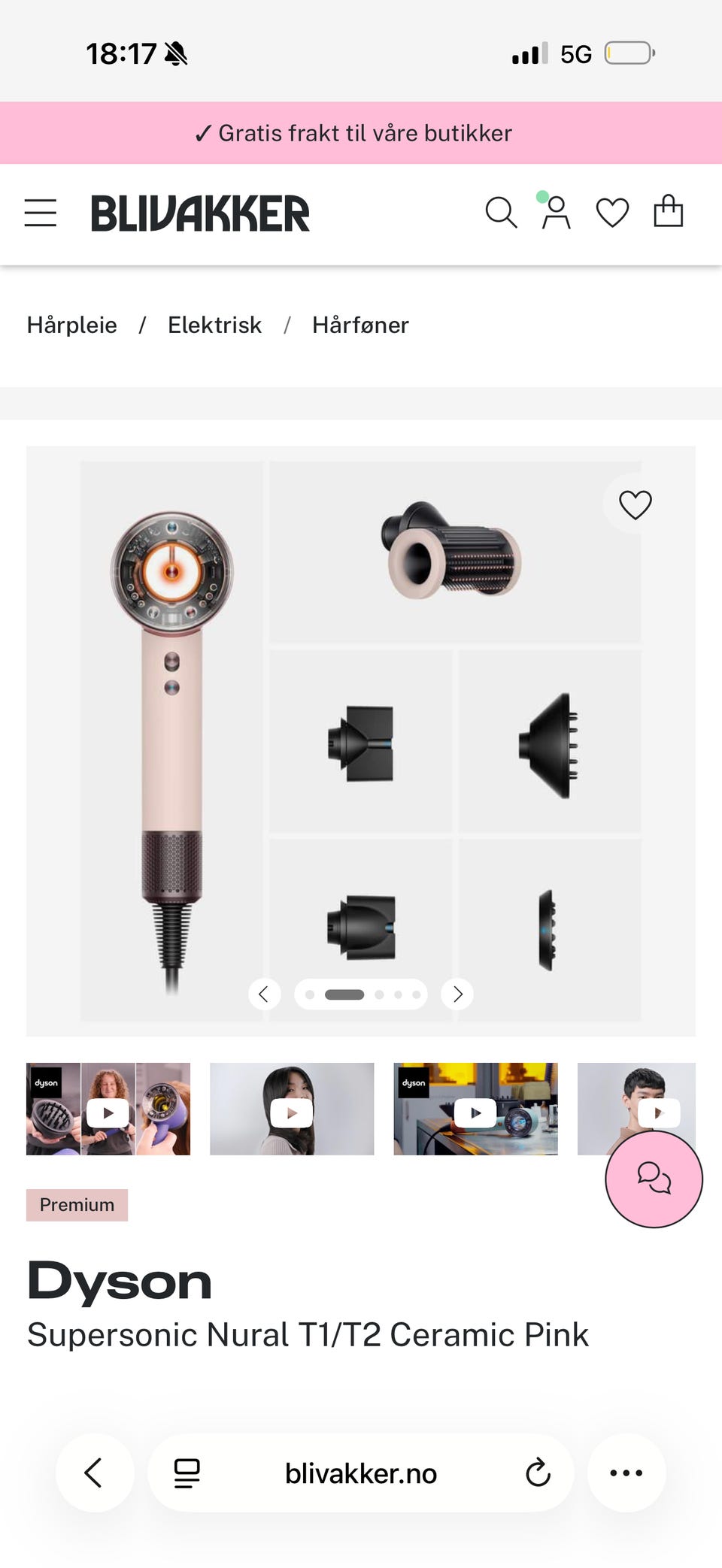Go to the Hårpleie breadcrumb
The image size is (722, 1568).
(x=72, y=325)
